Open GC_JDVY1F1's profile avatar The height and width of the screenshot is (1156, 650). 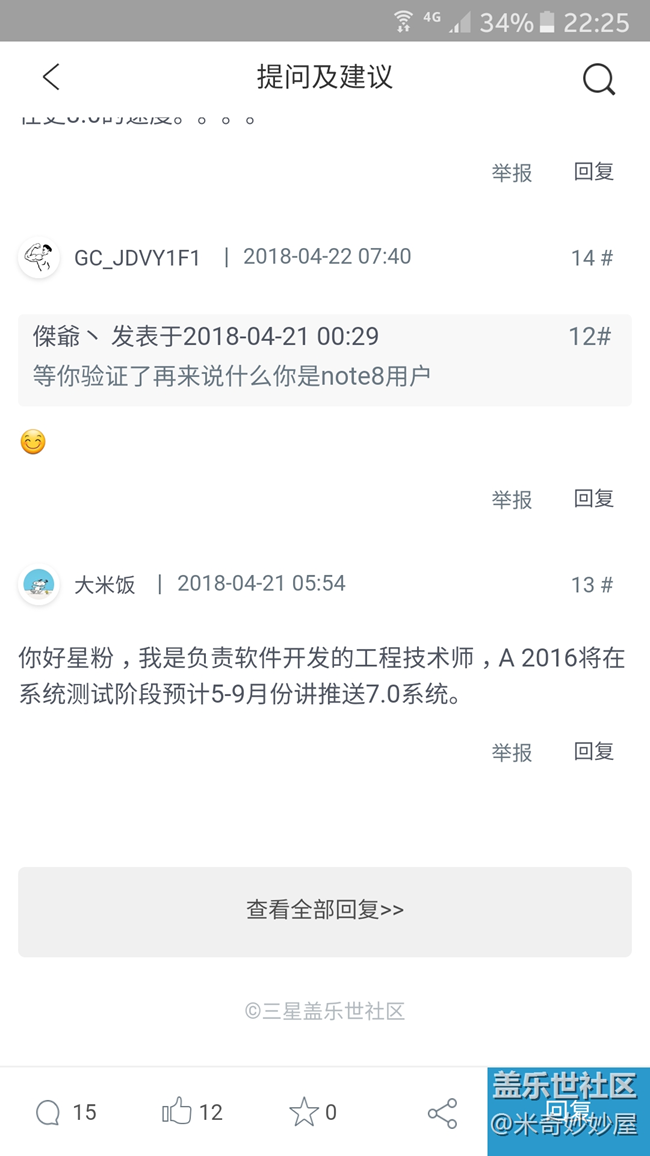click(x=39, y=258)
